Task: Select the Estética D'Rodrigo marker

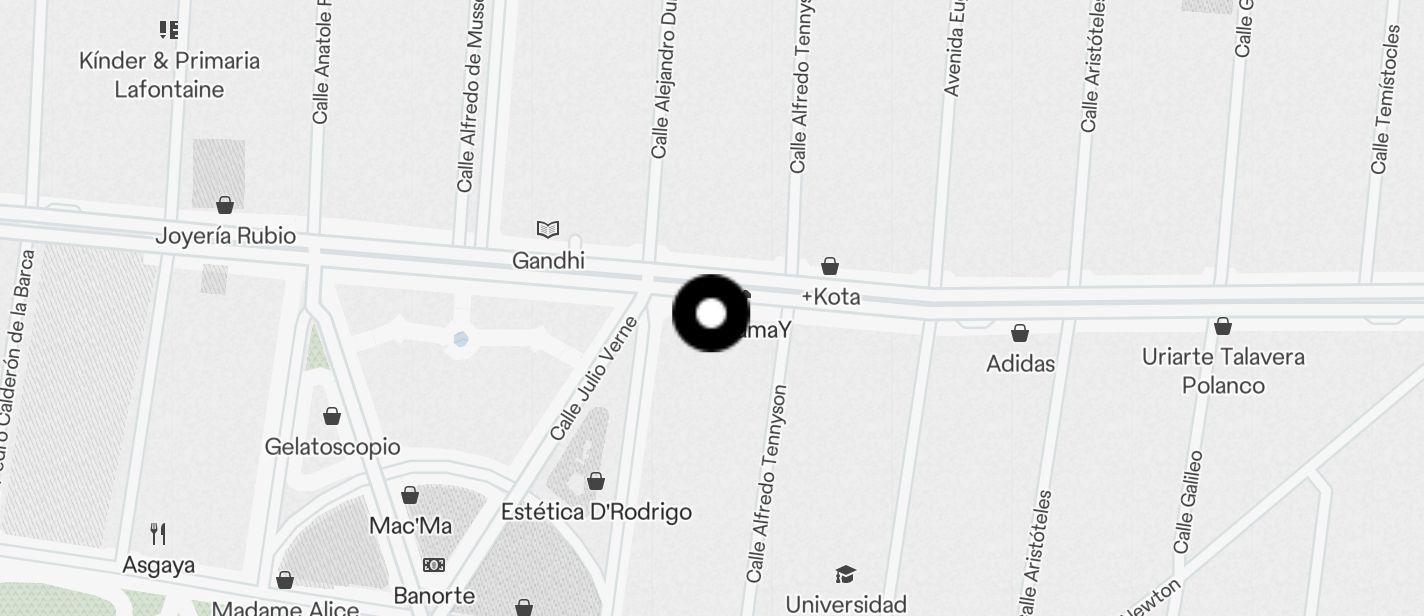Action: (x=596, y=482)
